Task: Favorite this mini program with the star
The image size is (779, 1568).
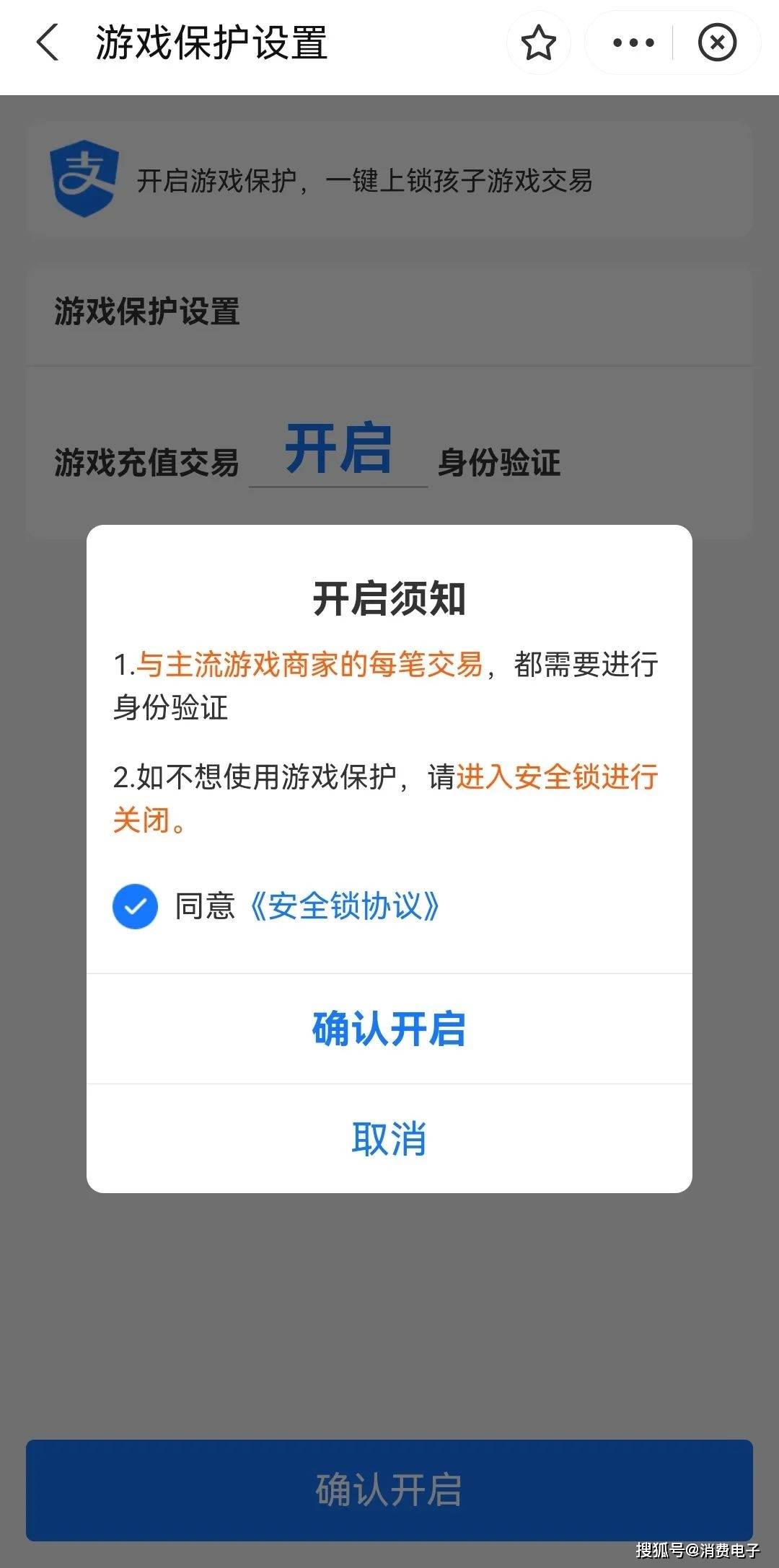Action: click(538, 43)
